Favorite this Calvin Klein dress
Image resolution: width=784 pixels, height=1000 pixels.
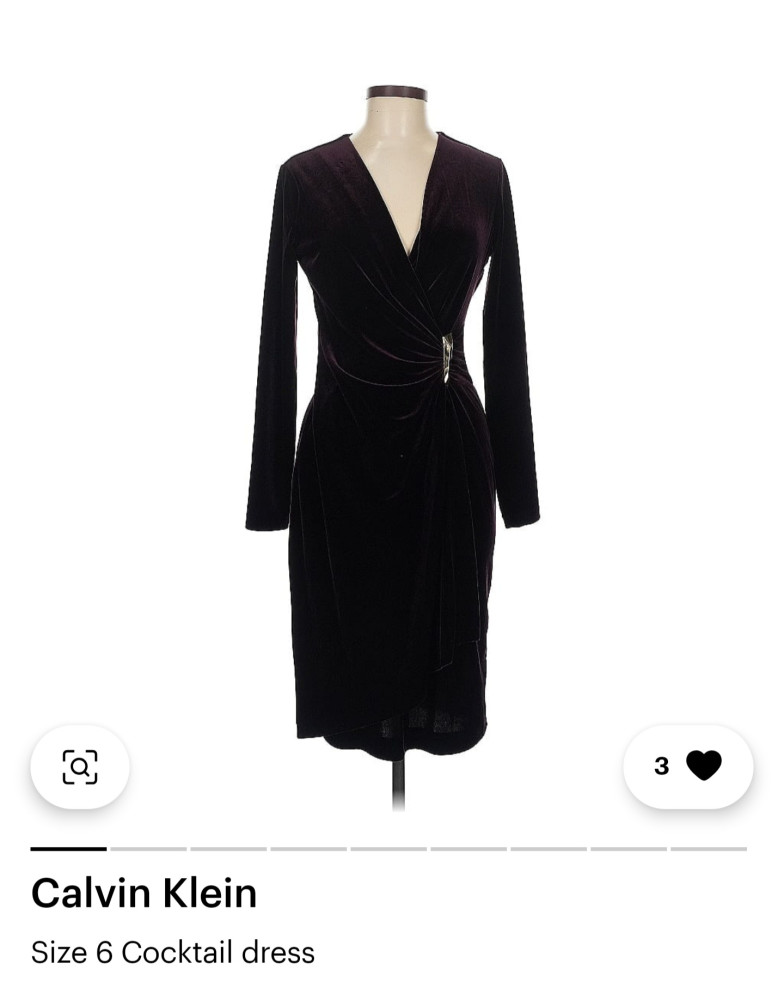point(703,767)
